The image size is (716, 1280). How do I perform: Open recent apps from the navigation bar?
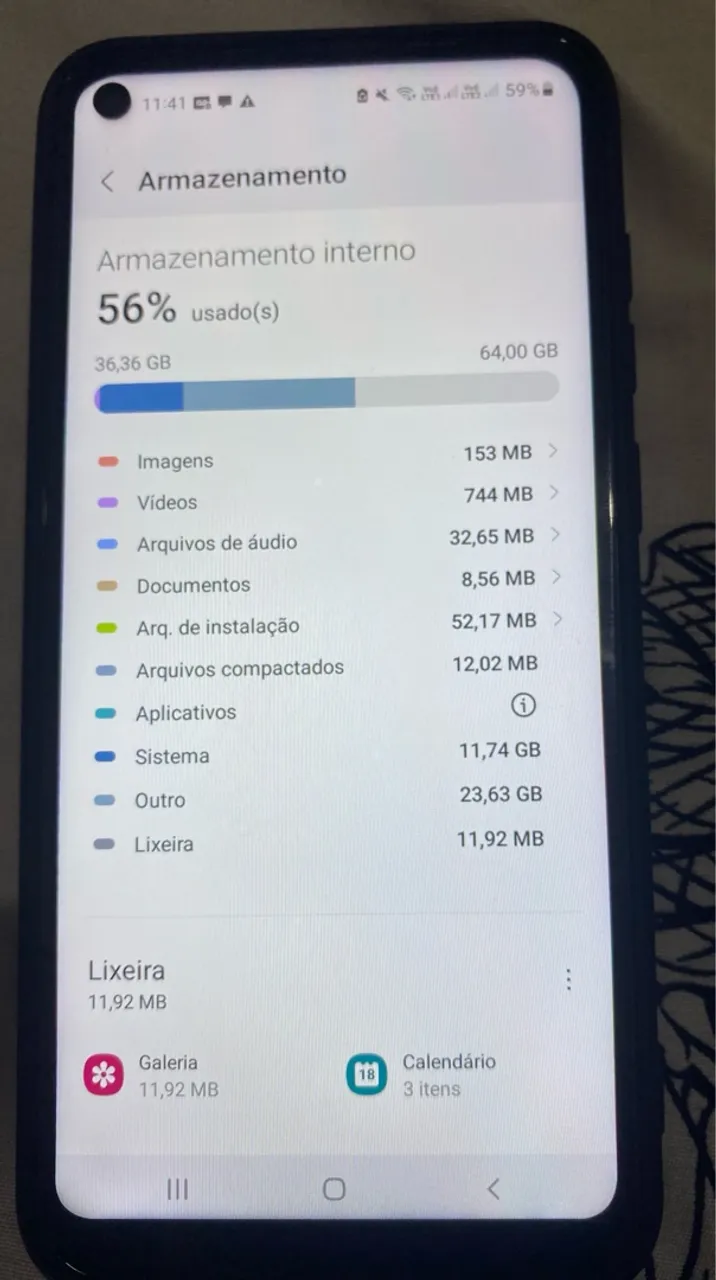pyautogui.click(x=177, y=1189)
